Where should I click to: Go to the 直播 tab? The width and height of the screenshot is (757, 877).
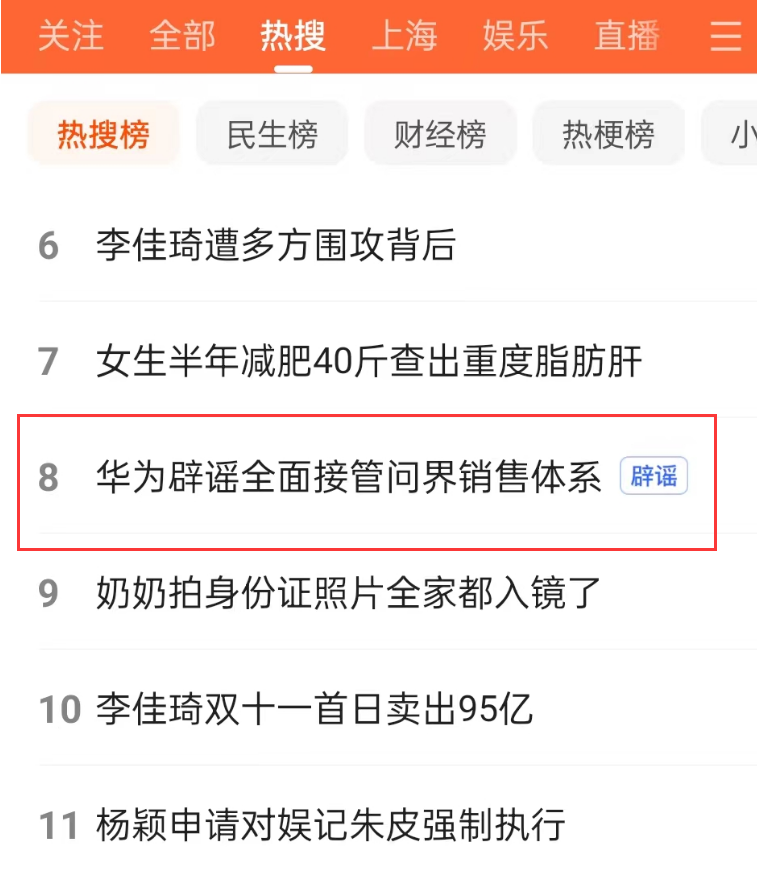(626, 36)
